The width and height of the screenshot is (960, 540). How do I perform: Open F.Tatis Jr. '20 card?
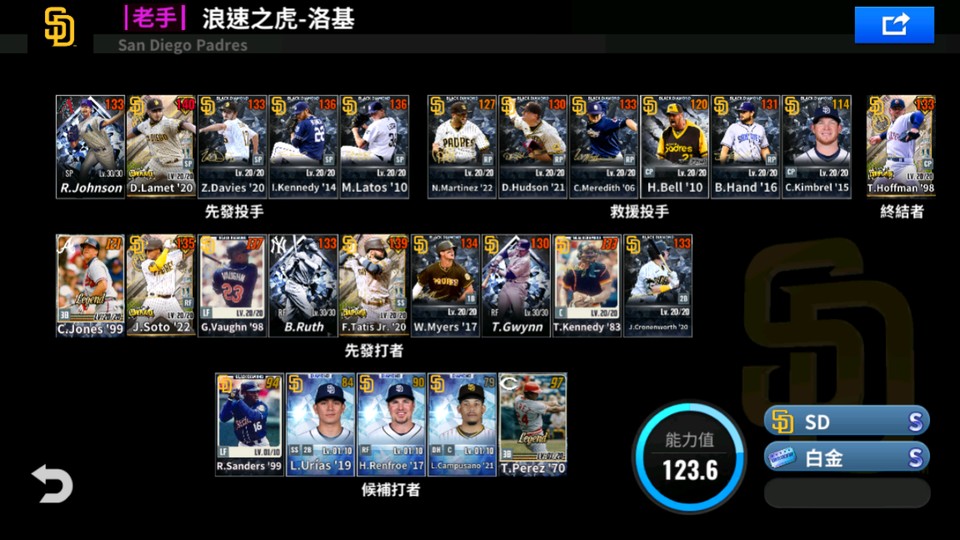pos(374,285)
